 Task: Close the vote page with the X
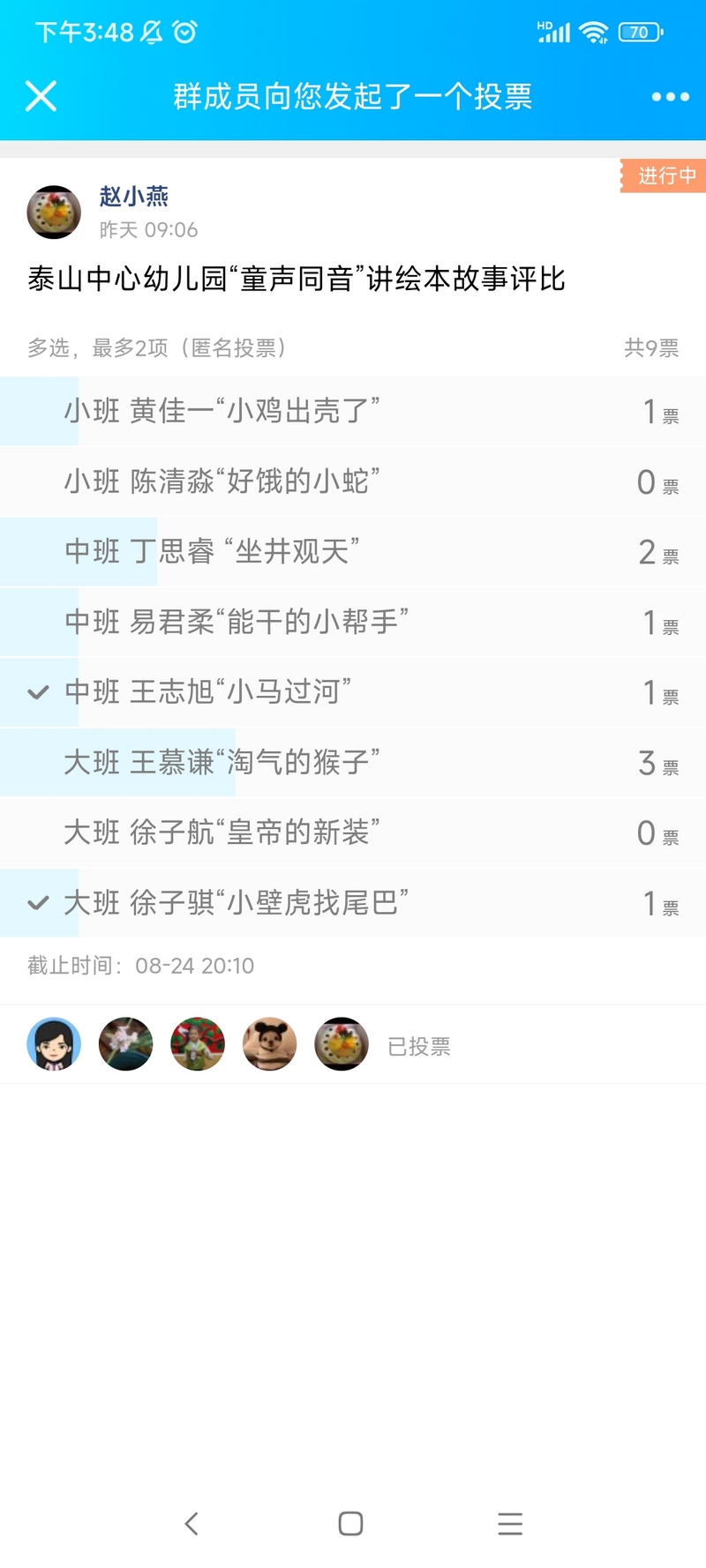pyautogui.click(x=41, y=96)
